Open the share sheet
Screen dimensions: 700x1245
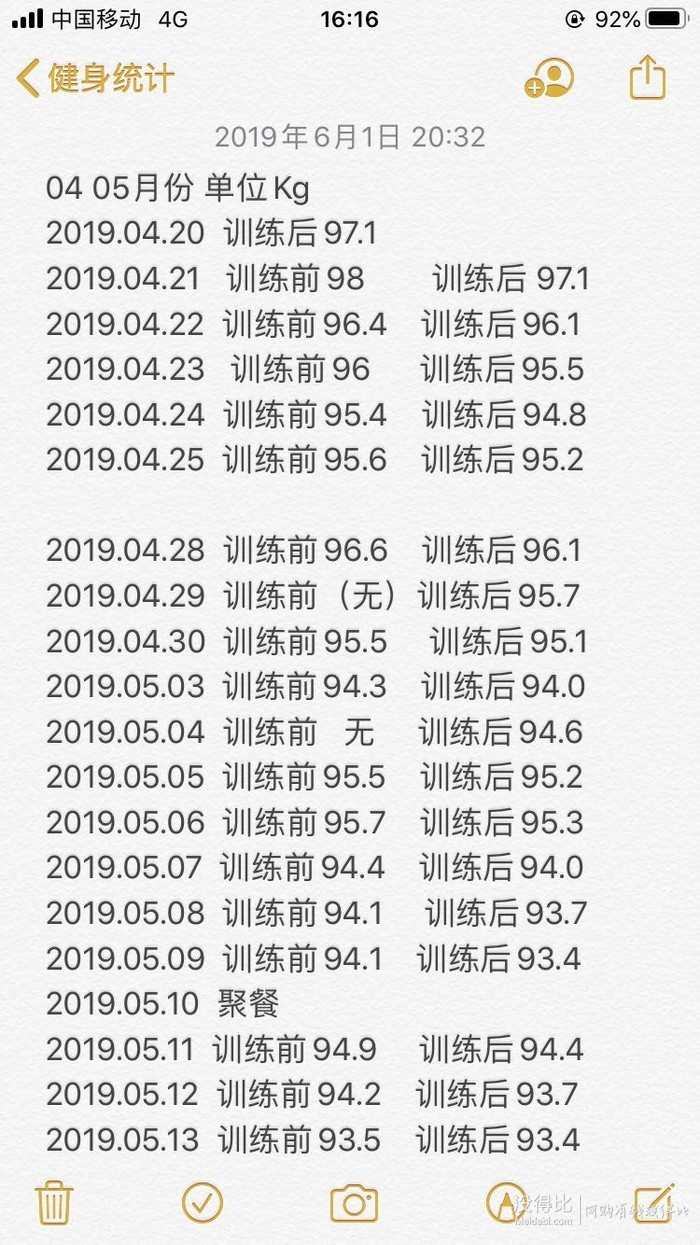(x=648, y=76)
